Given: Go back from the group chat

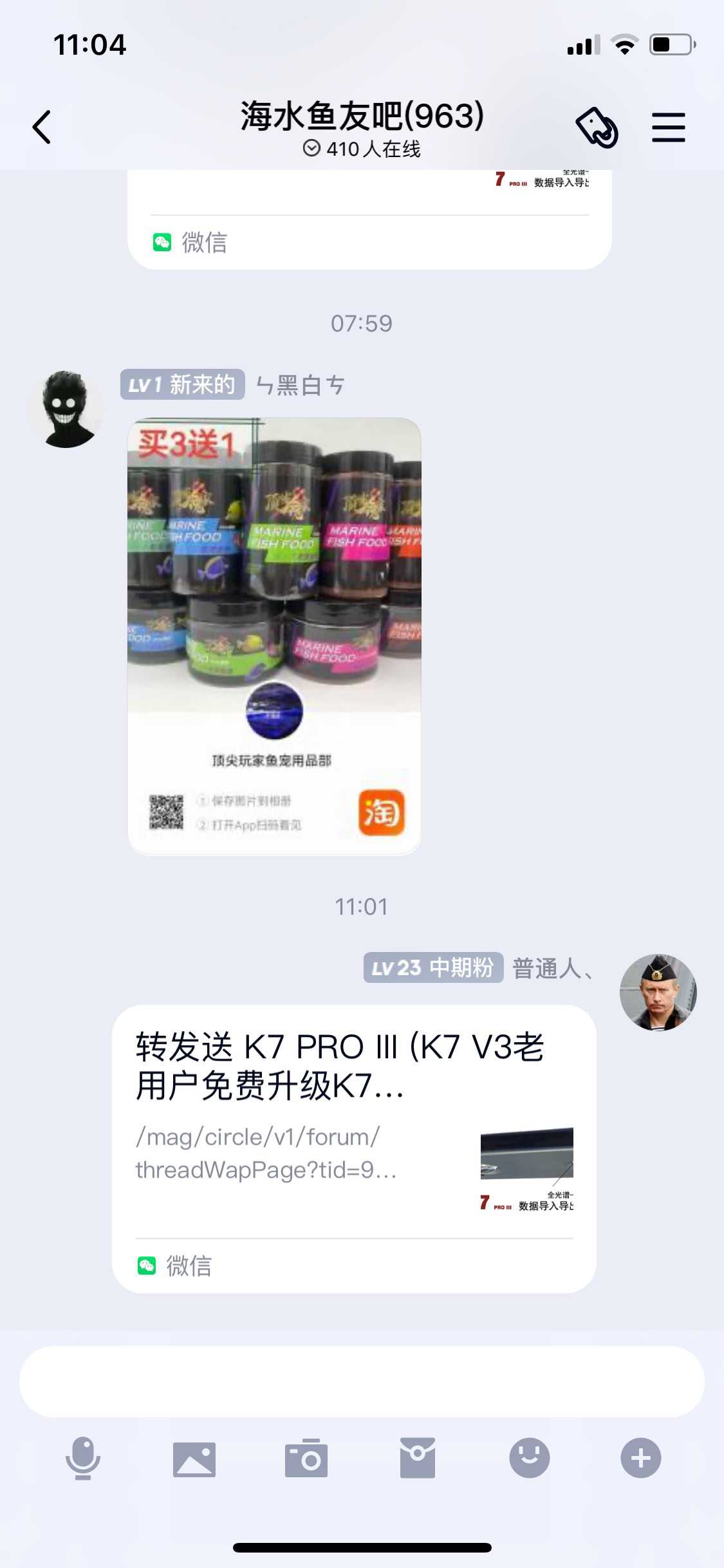Looking at the screenshot, I should pyautogui.click(x=42, y=127).
